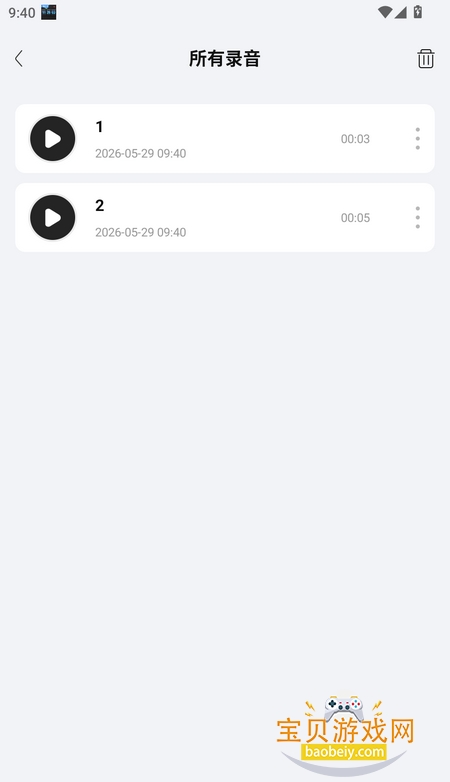Tap the trash delete icon
This screenshot has height=782, width=450.
pyautogui.click(x=426, y=59)
